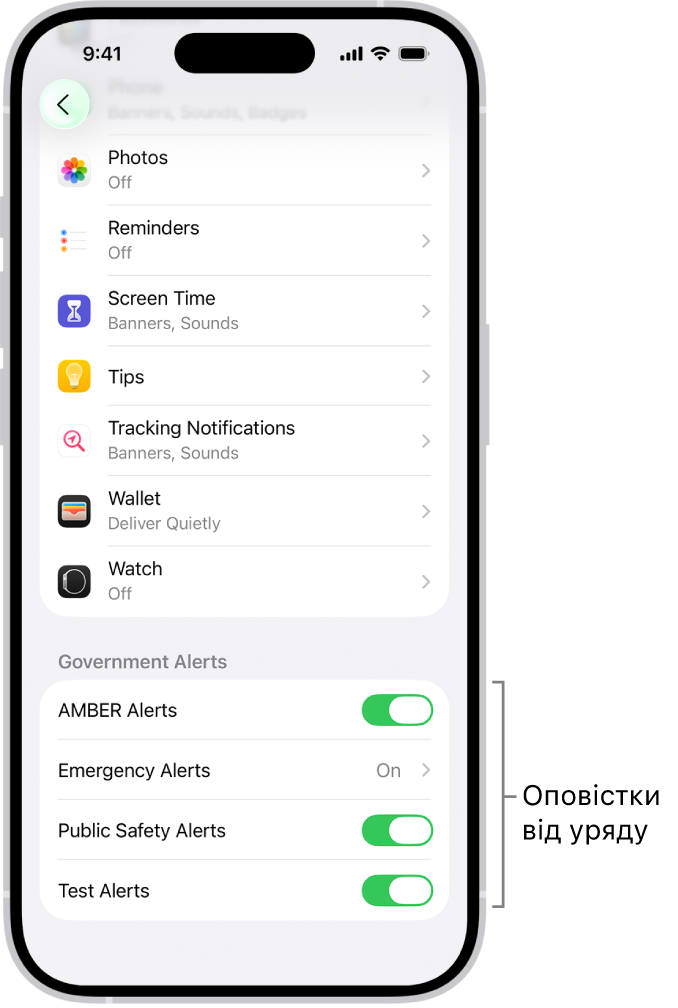Go back with the top-left arrow
The height and width of the screenshot is (1008, 678).
point(64,104)
